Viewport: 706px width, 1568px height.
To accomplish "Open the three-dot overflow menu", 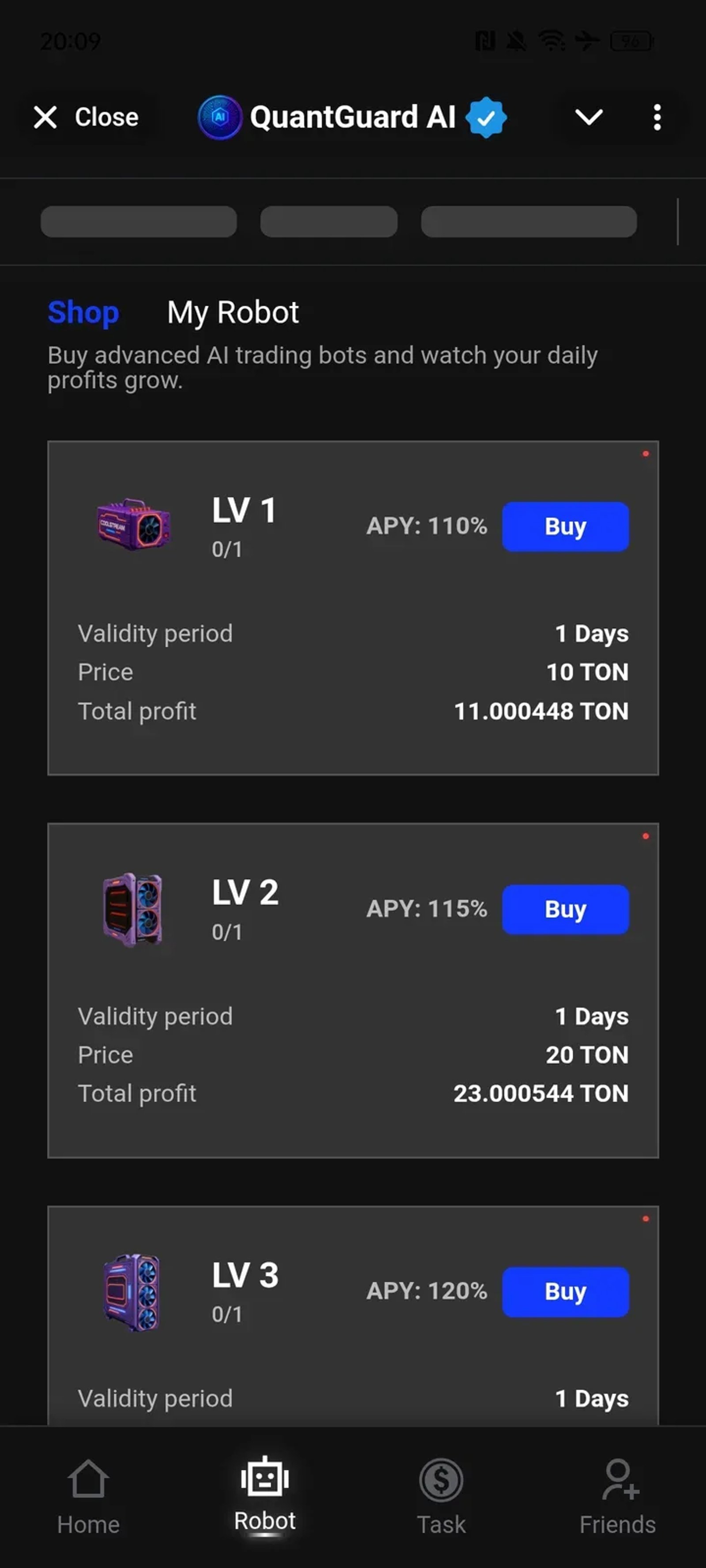I will 657,117.
